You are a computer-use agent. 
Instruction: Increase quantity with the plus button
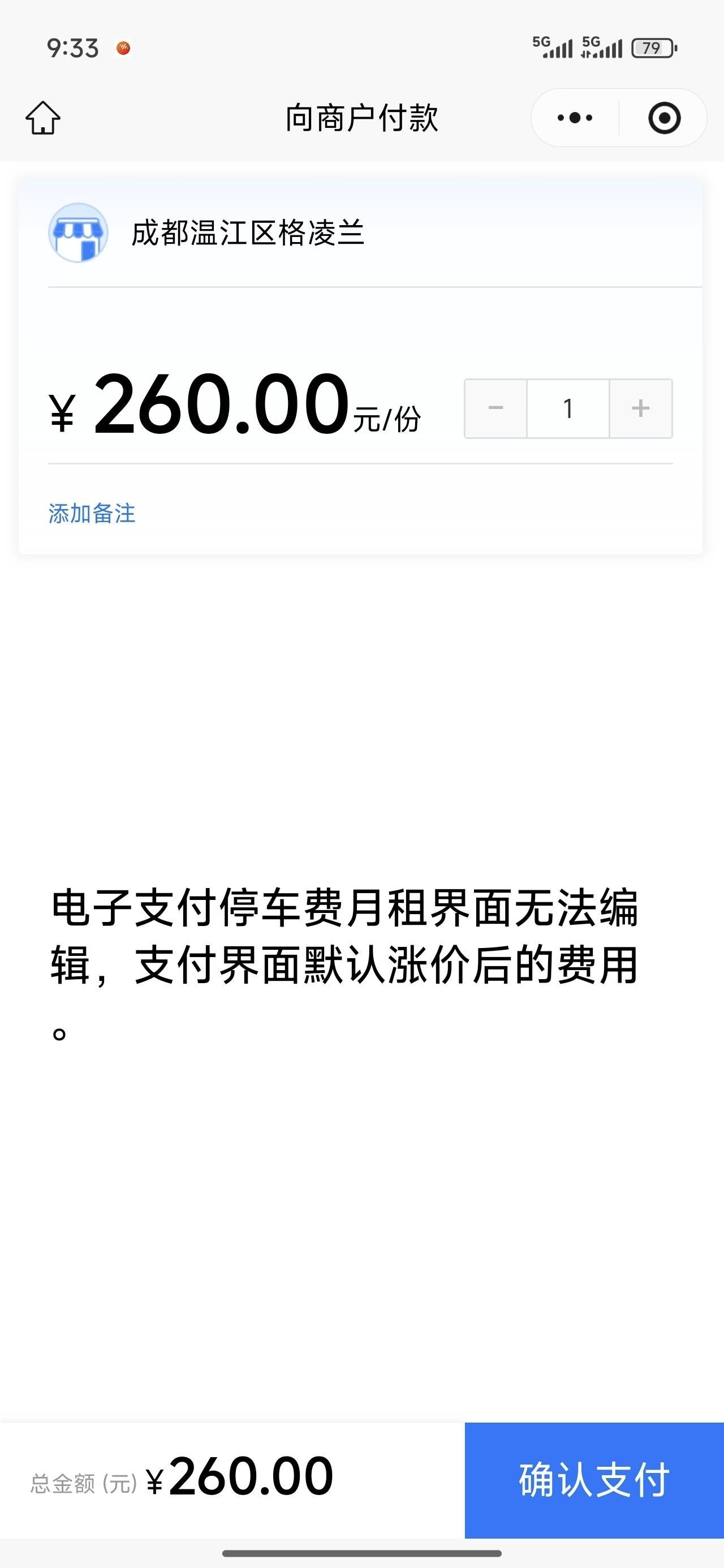tap(641, 408)
